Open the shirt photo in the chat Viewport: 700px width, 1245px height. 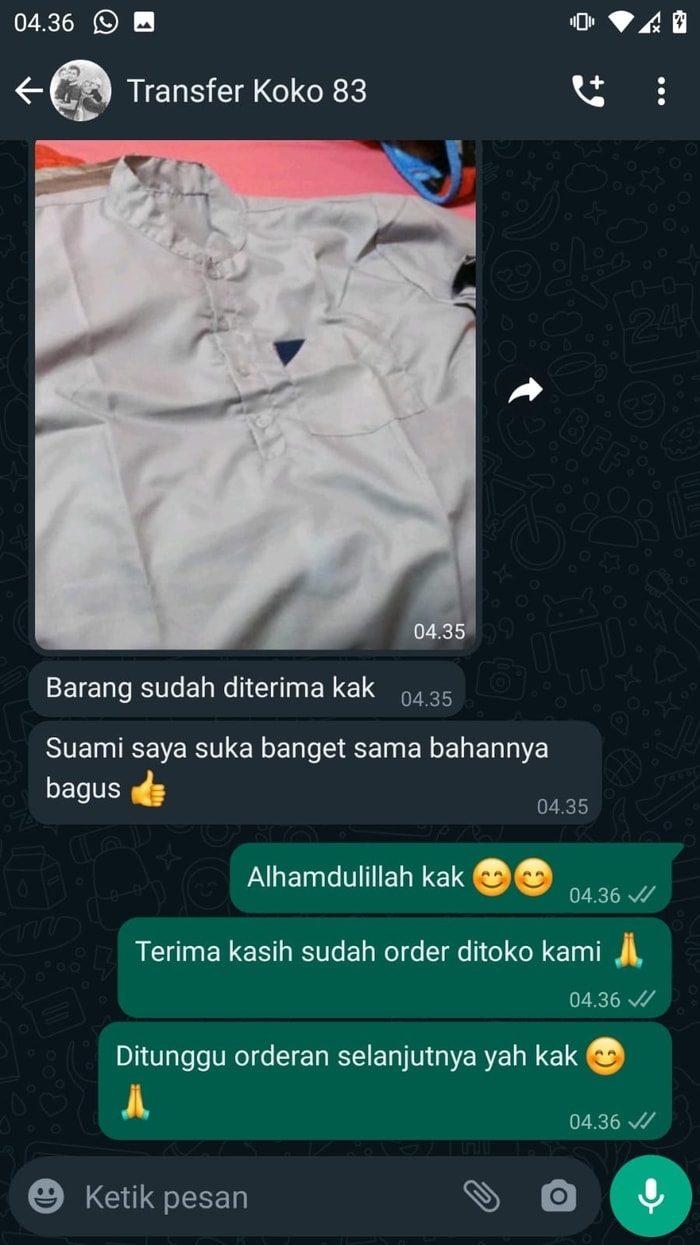[x=255, y=395]
